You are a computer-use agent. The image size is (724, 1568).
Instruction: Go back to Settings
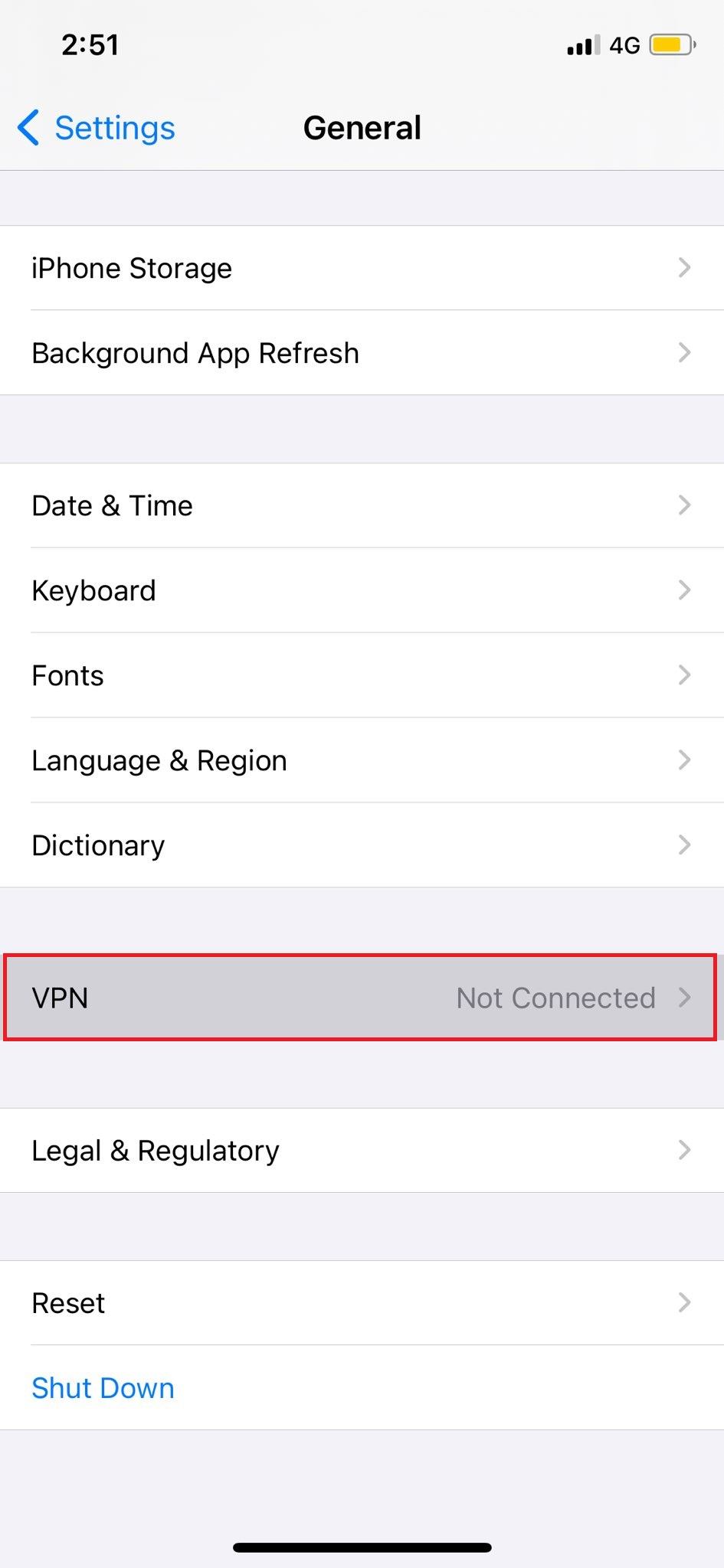coord(97,128)
